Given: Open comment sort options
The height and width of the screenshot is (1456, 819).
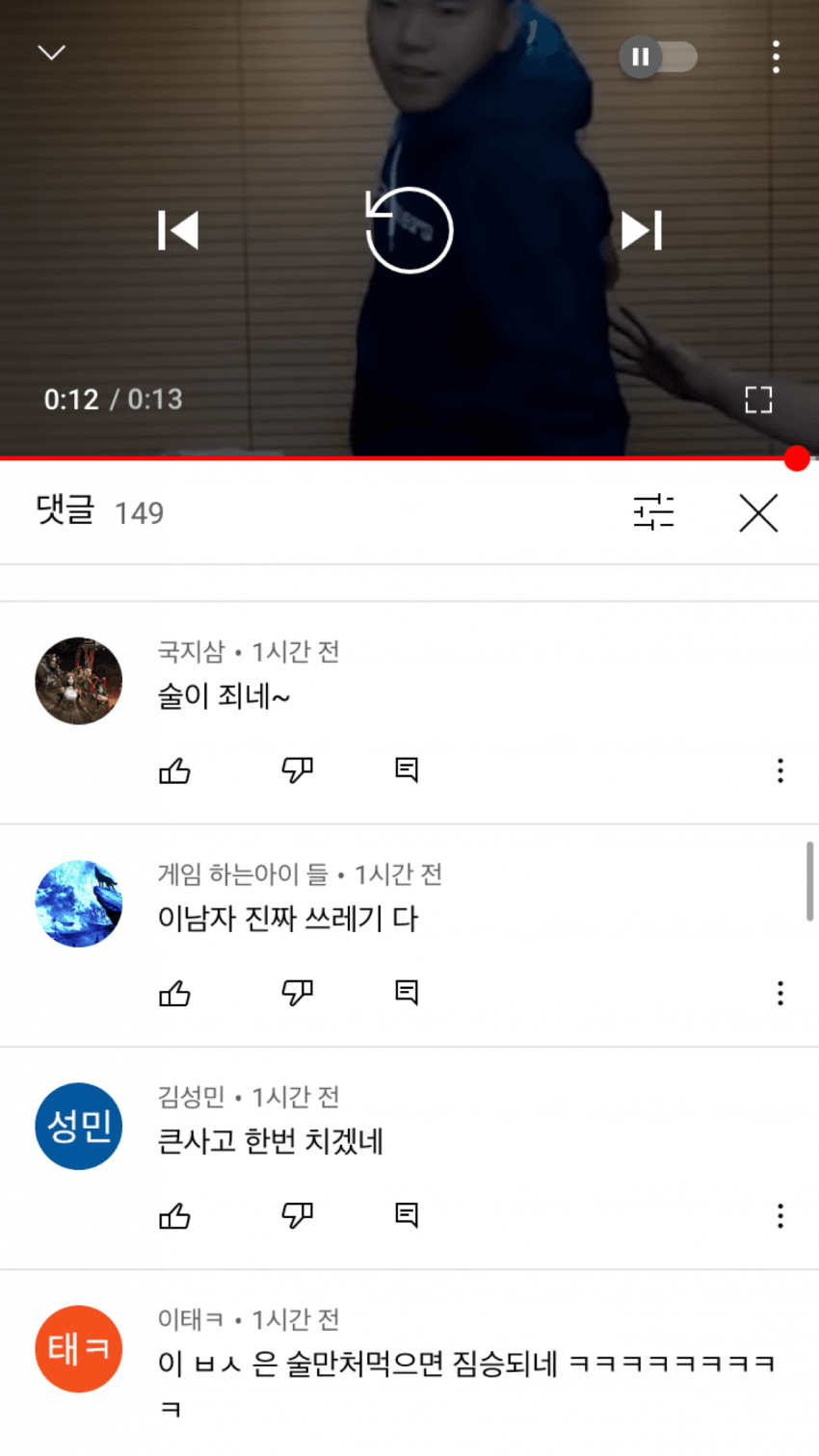Looking at the screenshot, I should tap(653, 512).
